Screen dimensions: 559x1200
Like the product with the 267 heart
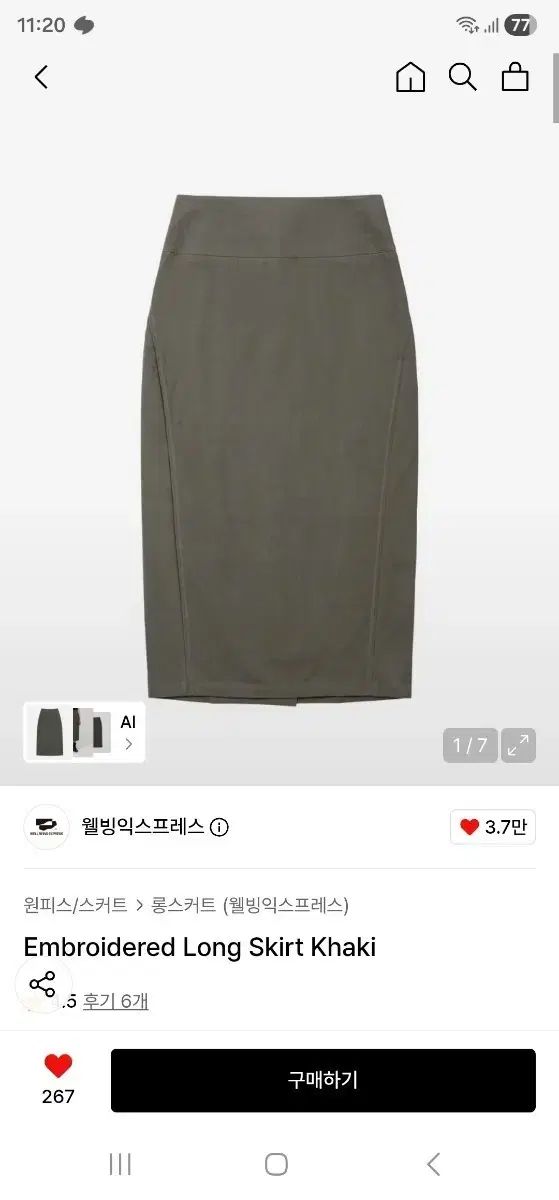(x=58, y=1080)
